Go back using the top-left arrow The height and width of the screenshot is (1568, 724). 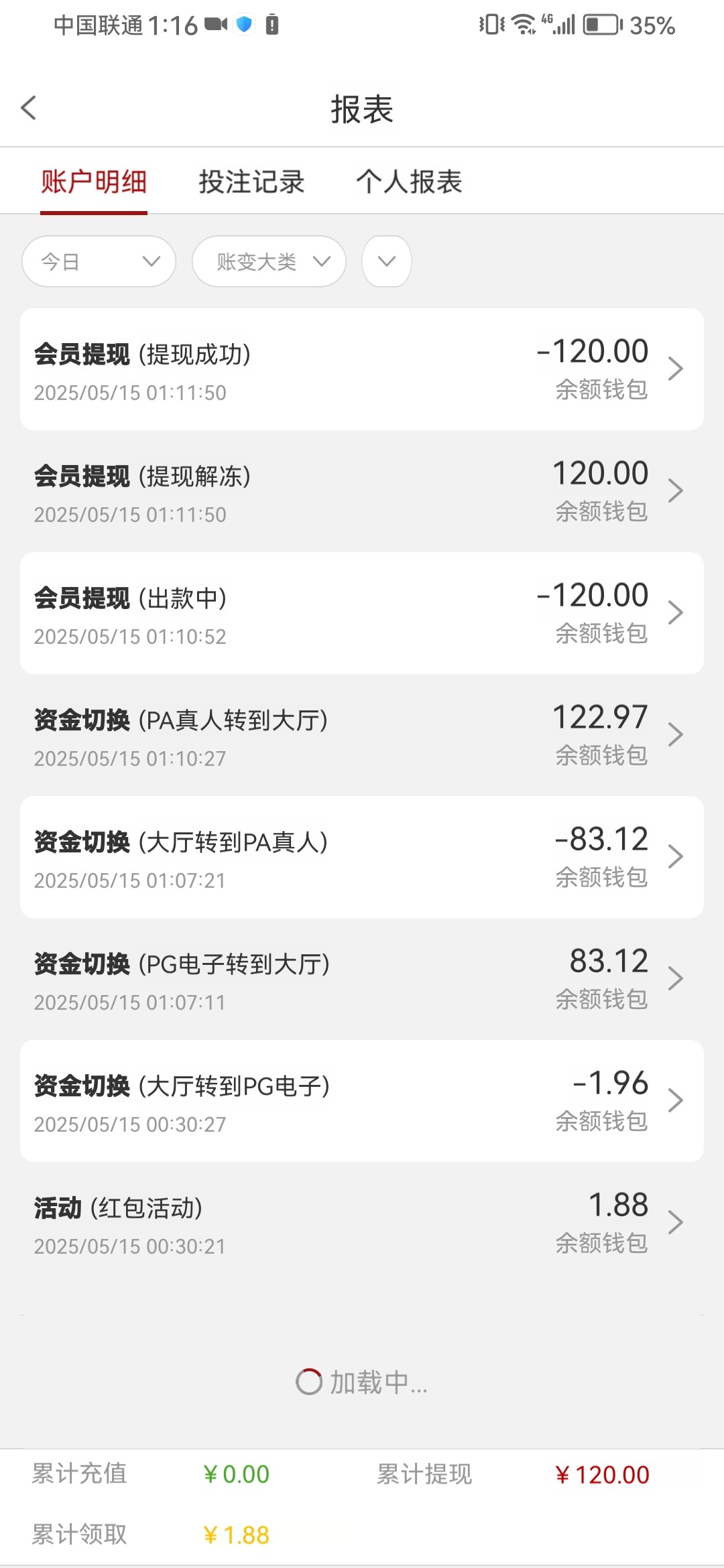28,108
